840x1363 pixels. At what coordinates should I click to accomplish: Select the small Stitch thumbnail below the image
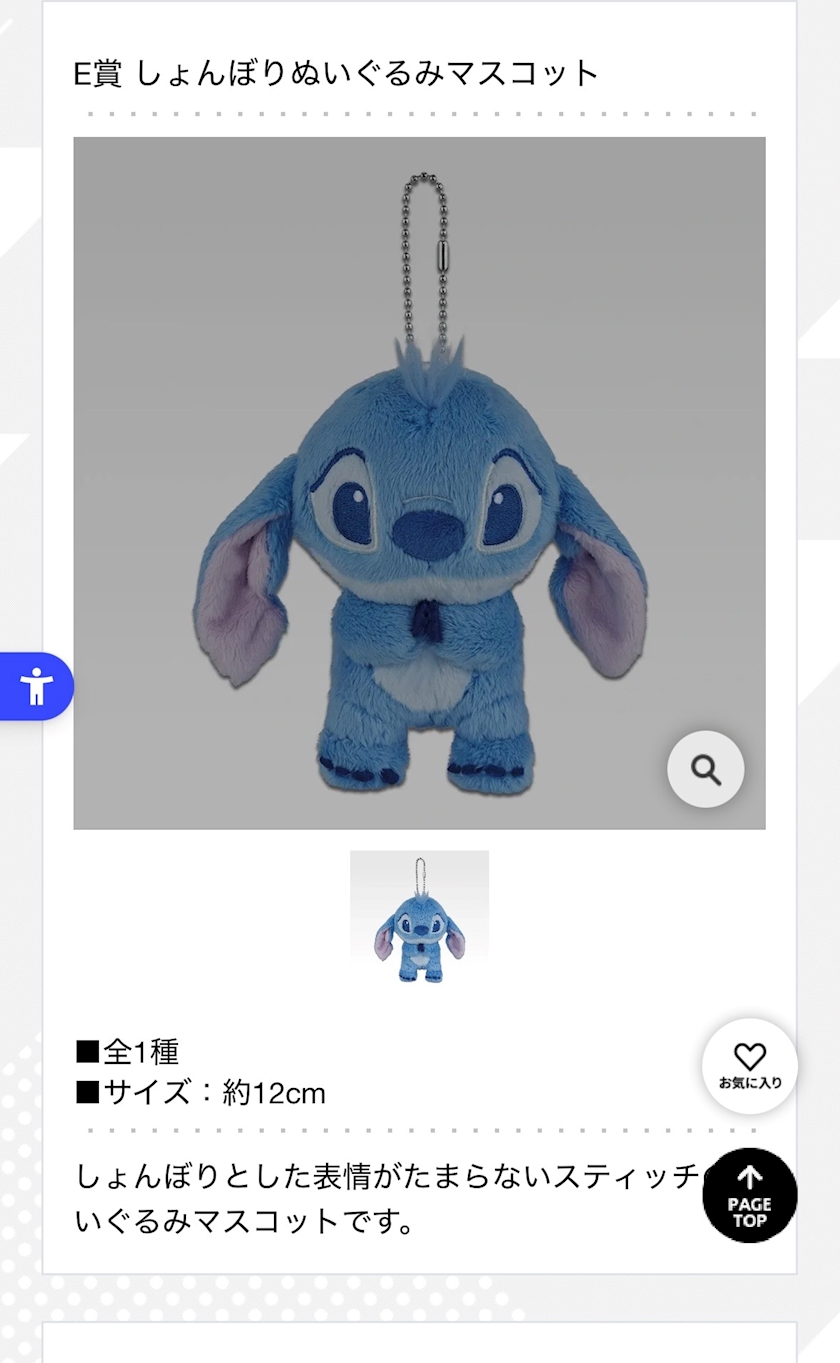(419, 920)
